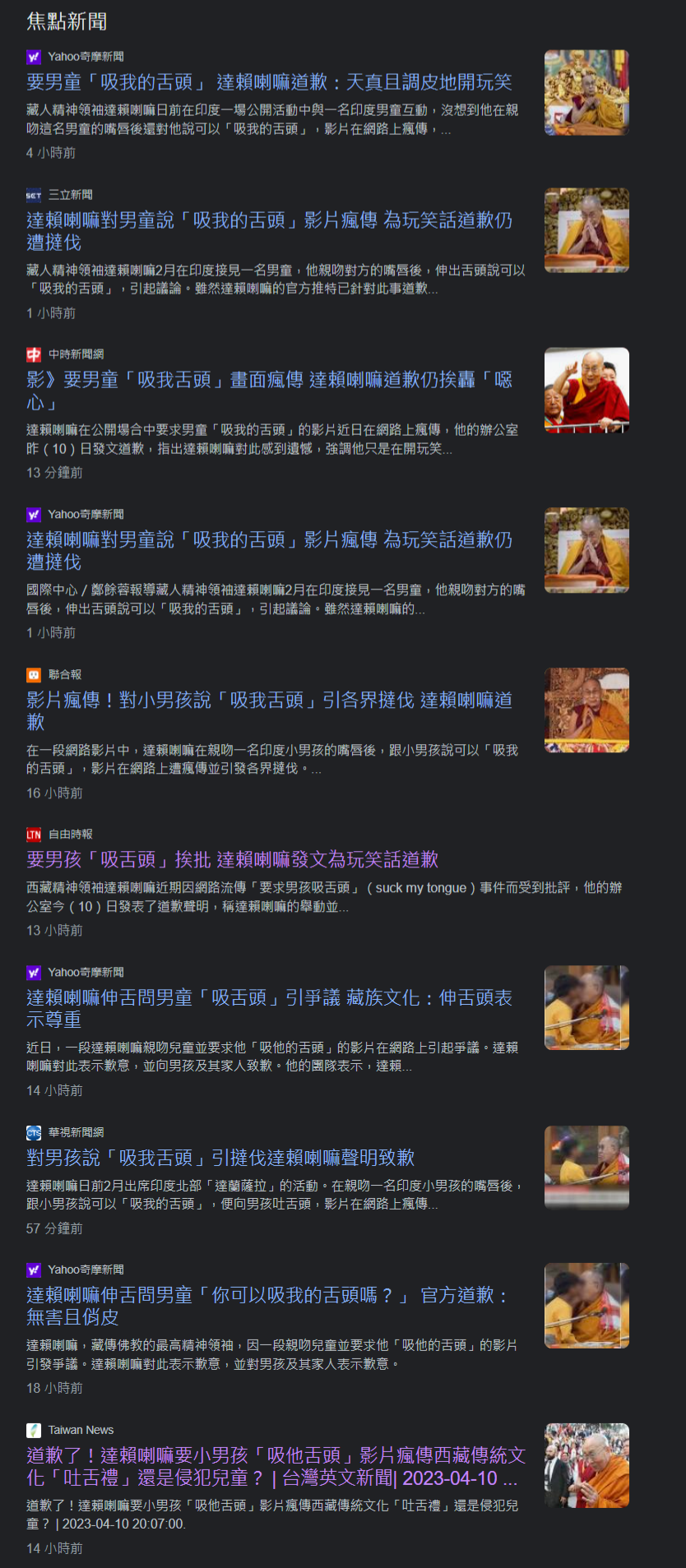Tap the thumbnail beside the 華視新聞網 article
686x1568 pixels.
[x=586, y=1168]
